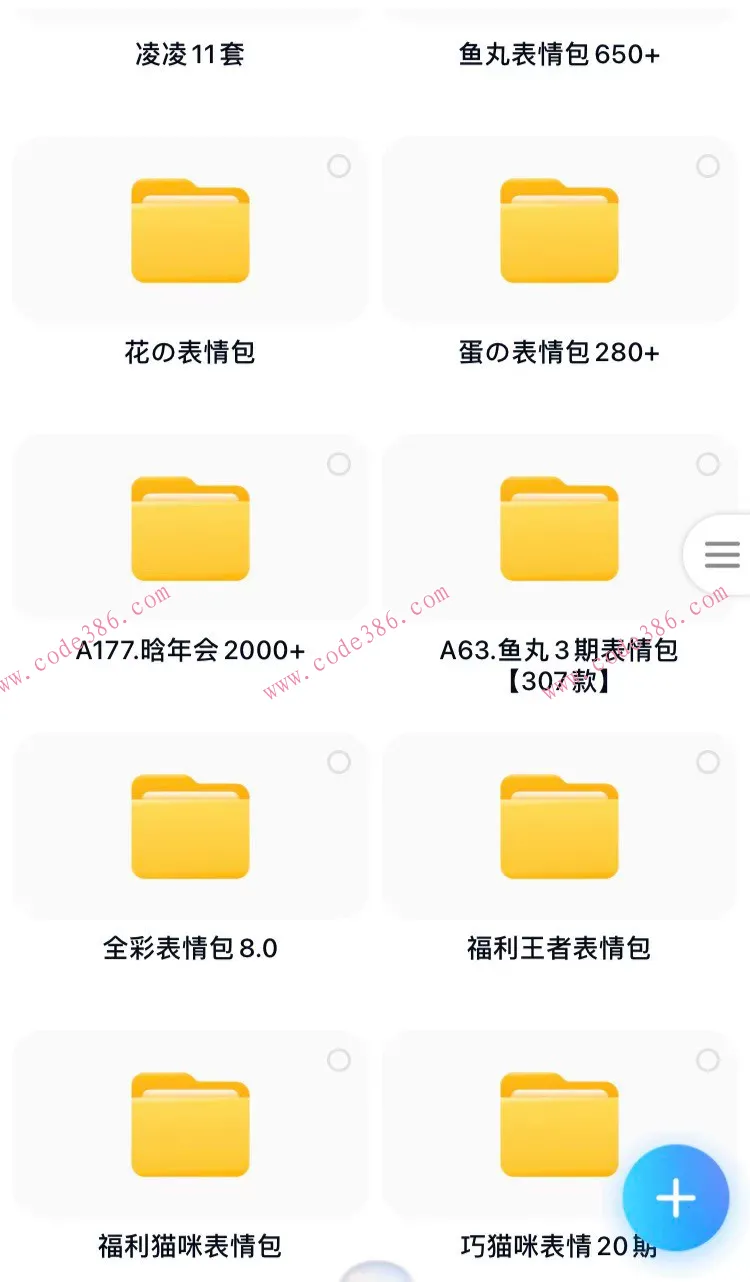
Task: Tap the 巧猫咪表情20期 folder label
Action: [560, 1247]
